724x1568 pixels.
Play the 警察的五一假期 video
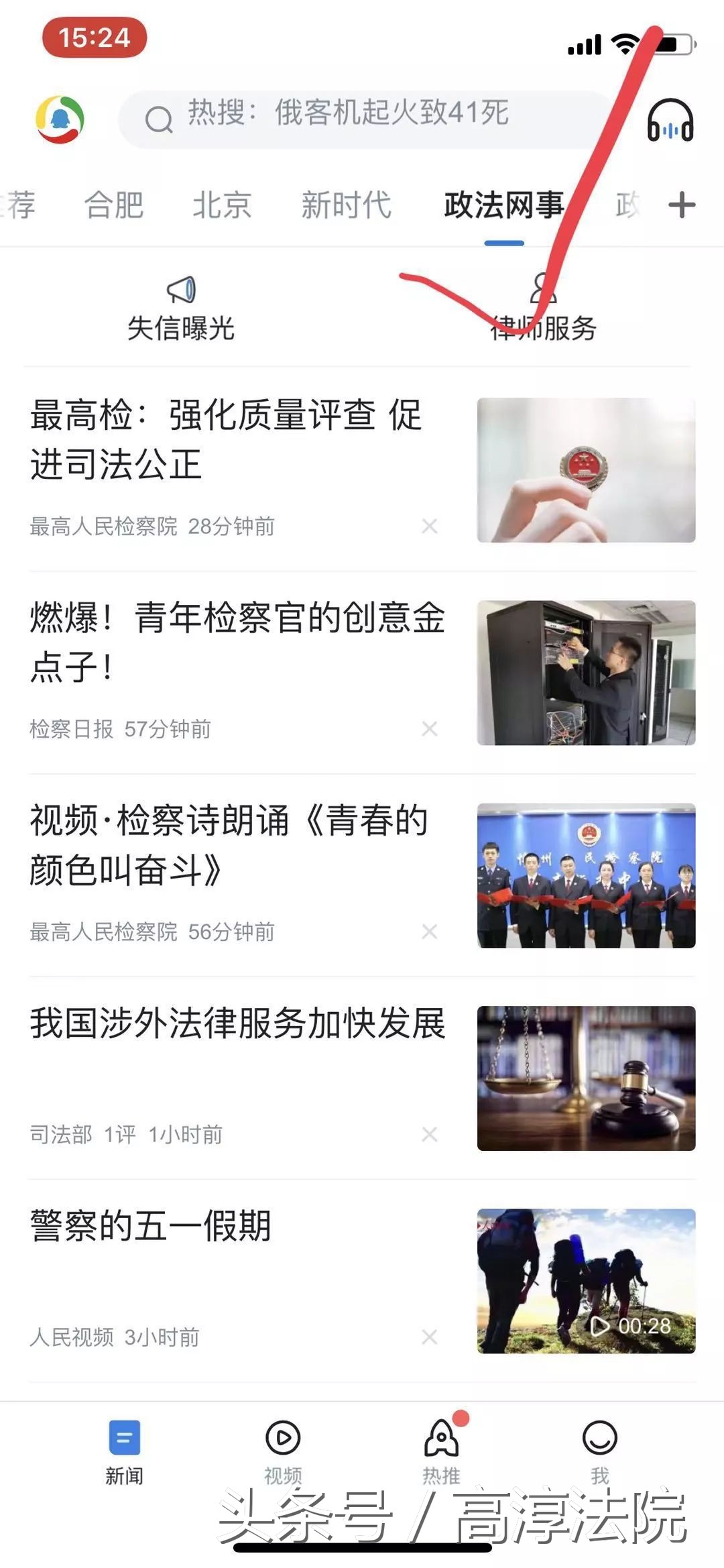(x=586, y=1281)
